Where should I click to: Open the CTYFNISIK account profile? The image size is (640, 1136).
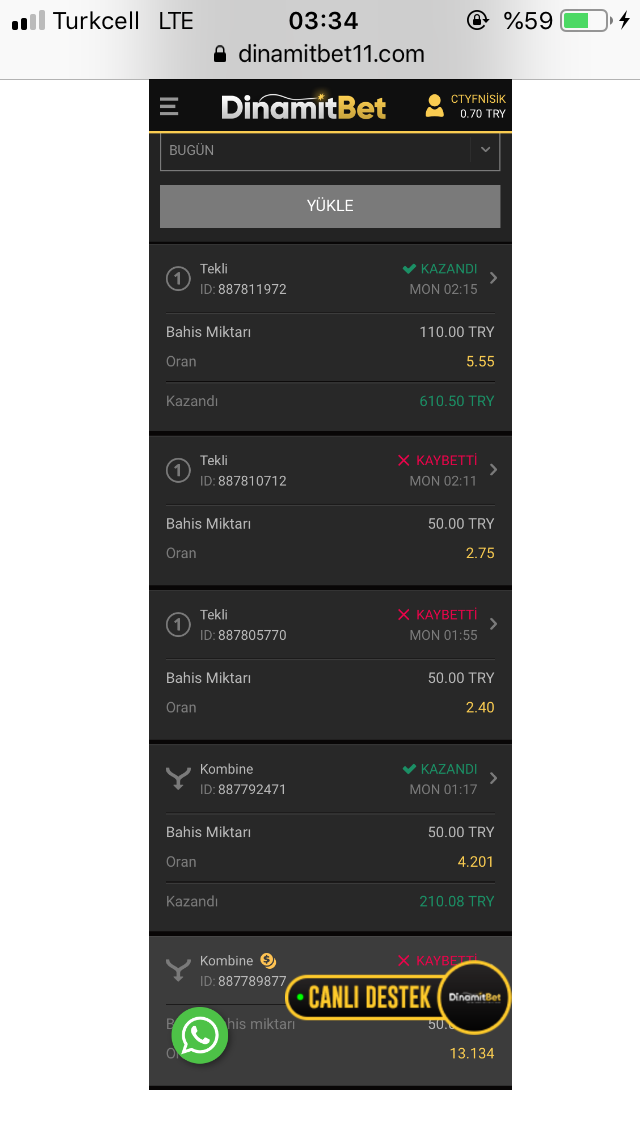(465, 106)
